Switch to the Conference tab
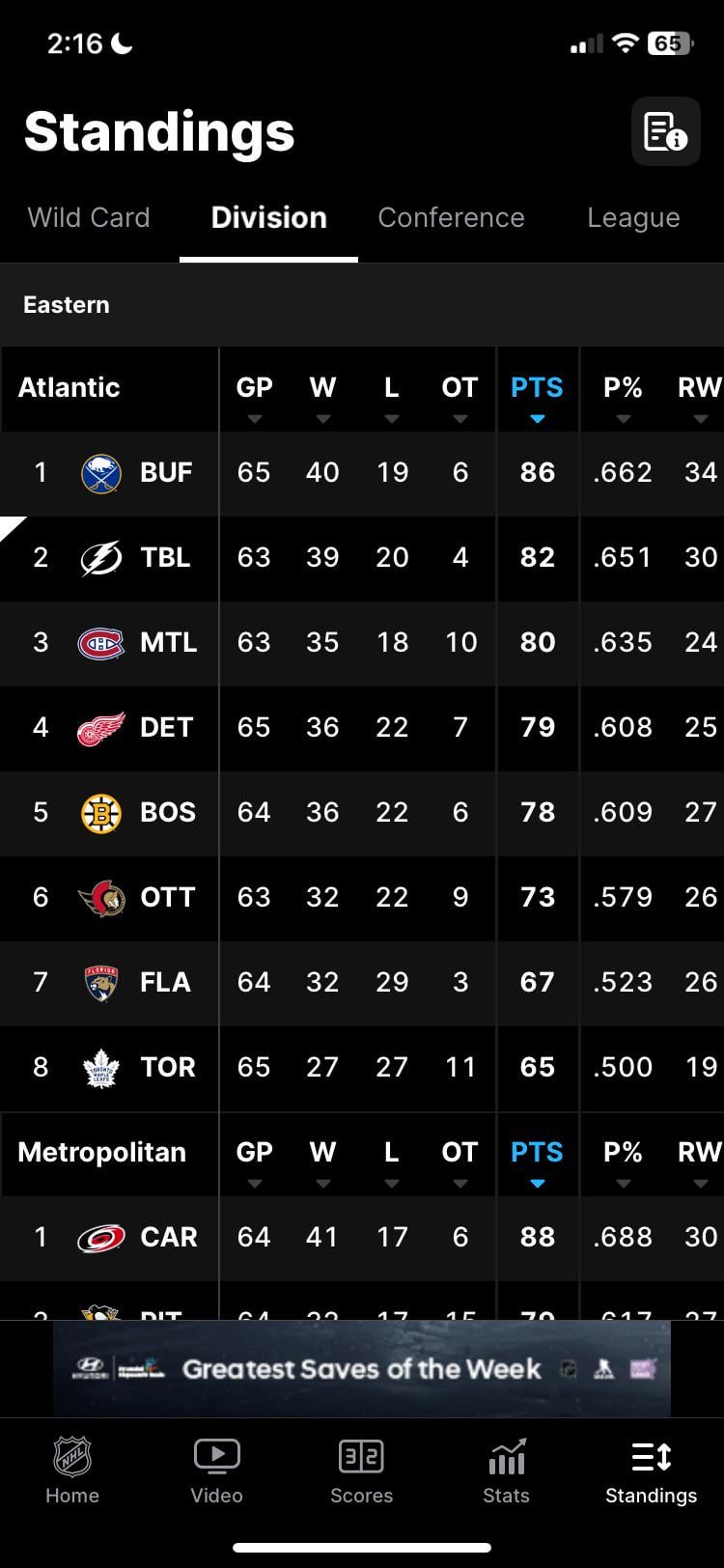 pyautogui.click(x=451, y=218)
